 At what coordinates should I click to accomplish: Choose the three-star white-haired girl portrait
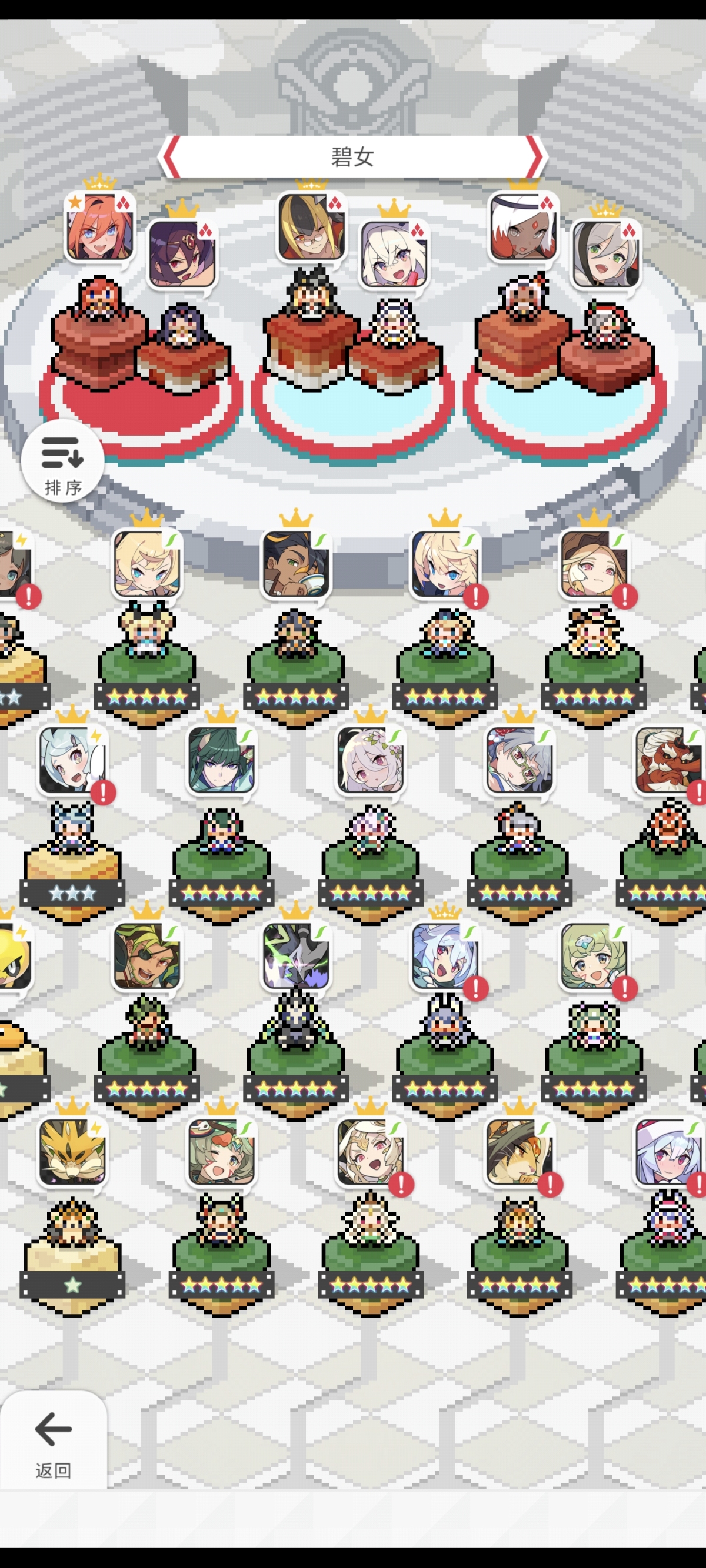(72, 761)
